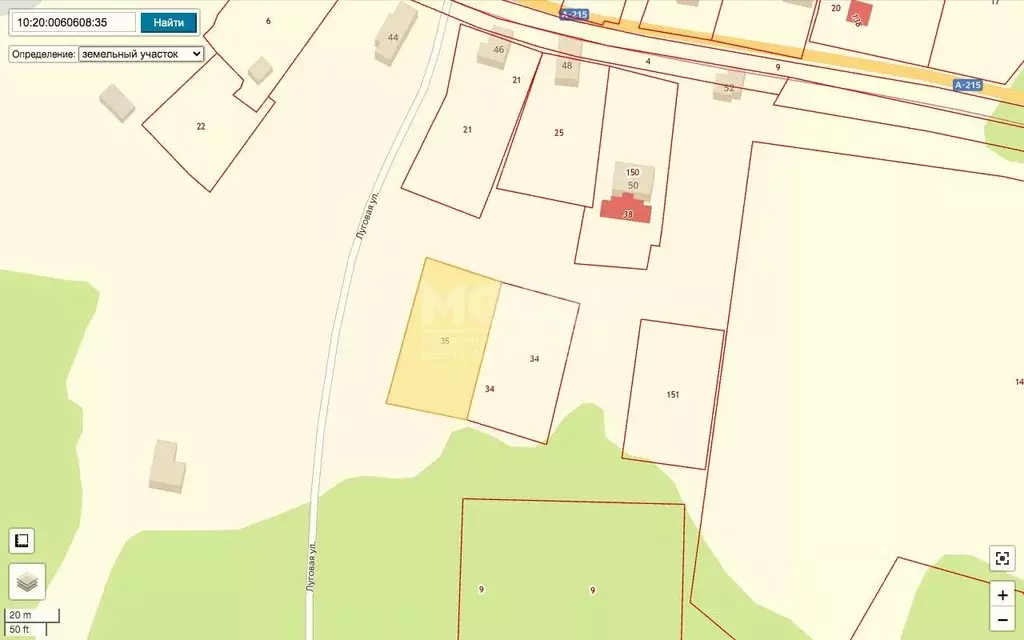Tap the area selection icon

(x=1003, y=558)
